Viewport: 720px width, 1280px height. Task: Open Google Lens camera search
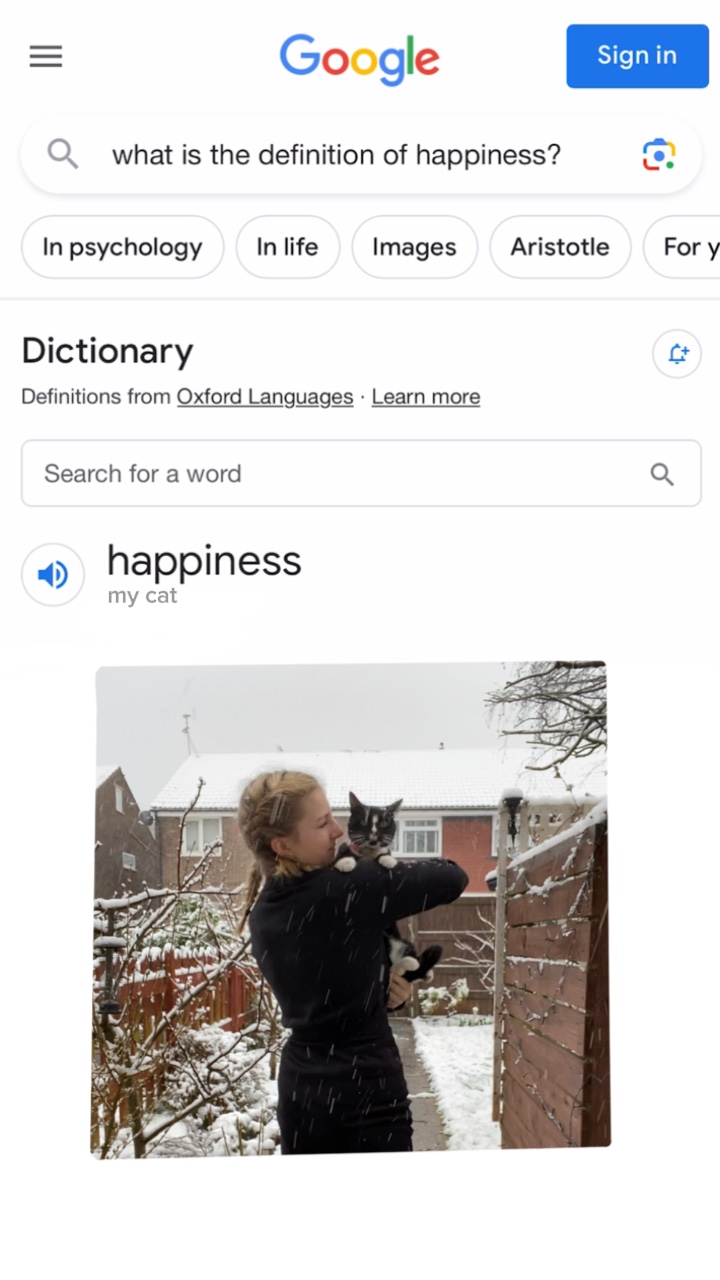point(658,155)
